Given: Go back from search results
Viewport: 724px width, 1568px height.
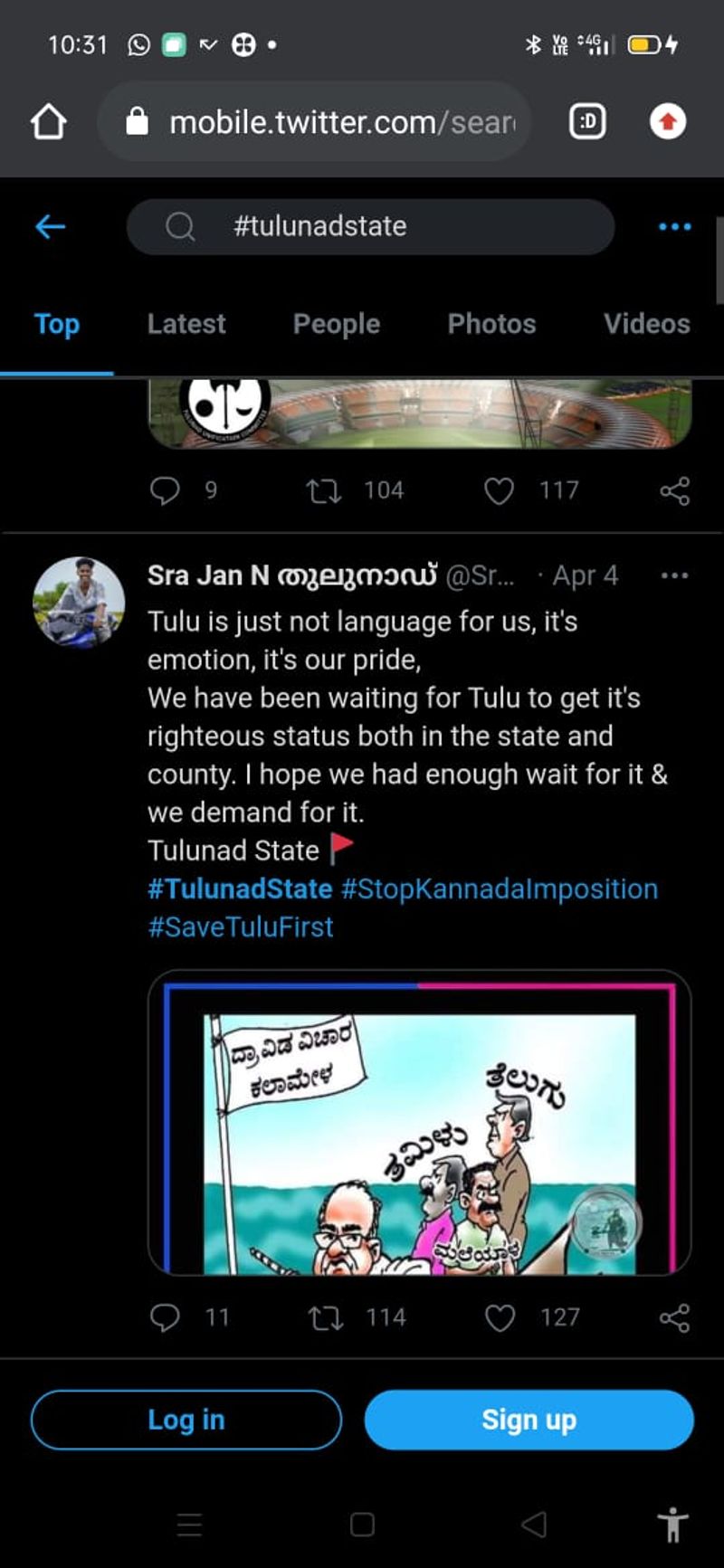Looking at the screenshot, I should point(51,226).
